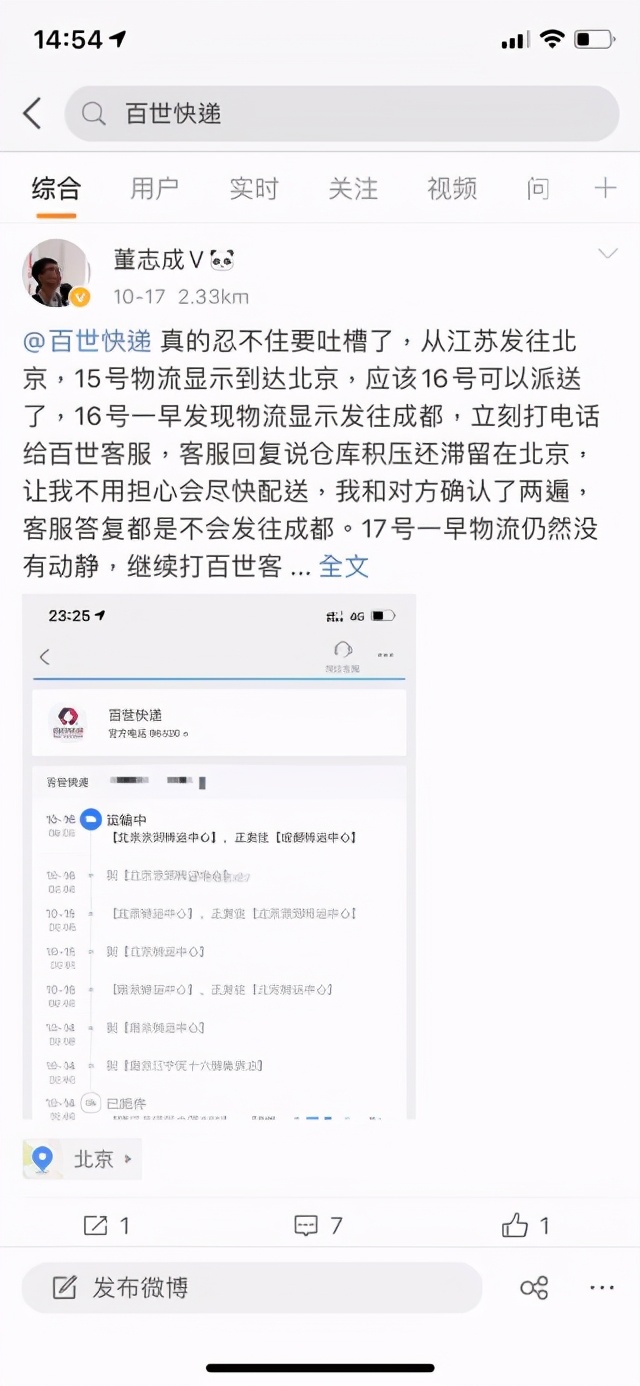Open the attached logistics screenshot image
This screenshot has height=1386, width=640.
pyautogui.click(x=219, y=856)
